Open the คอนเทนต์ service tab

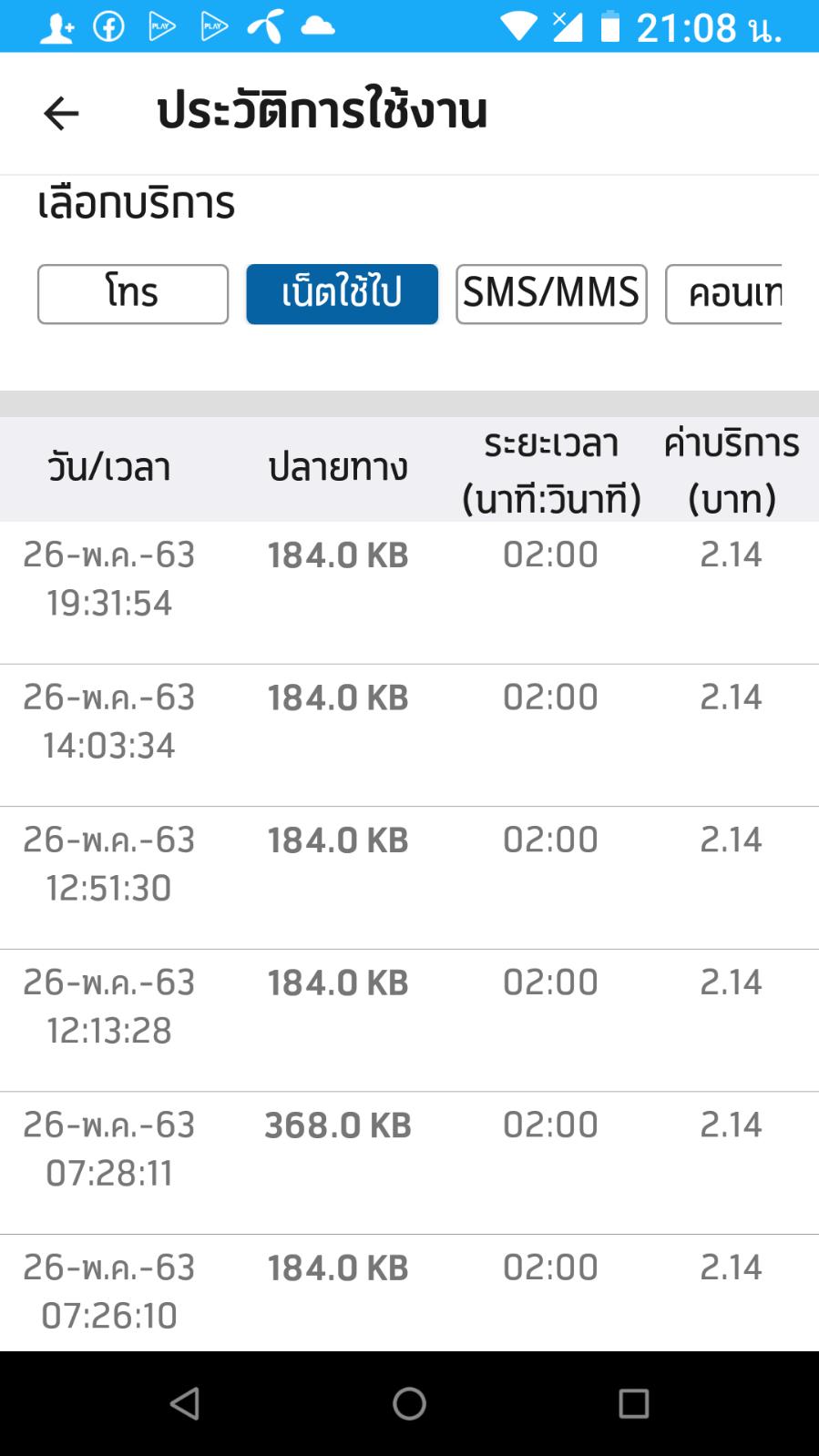(x=725, y=294)
